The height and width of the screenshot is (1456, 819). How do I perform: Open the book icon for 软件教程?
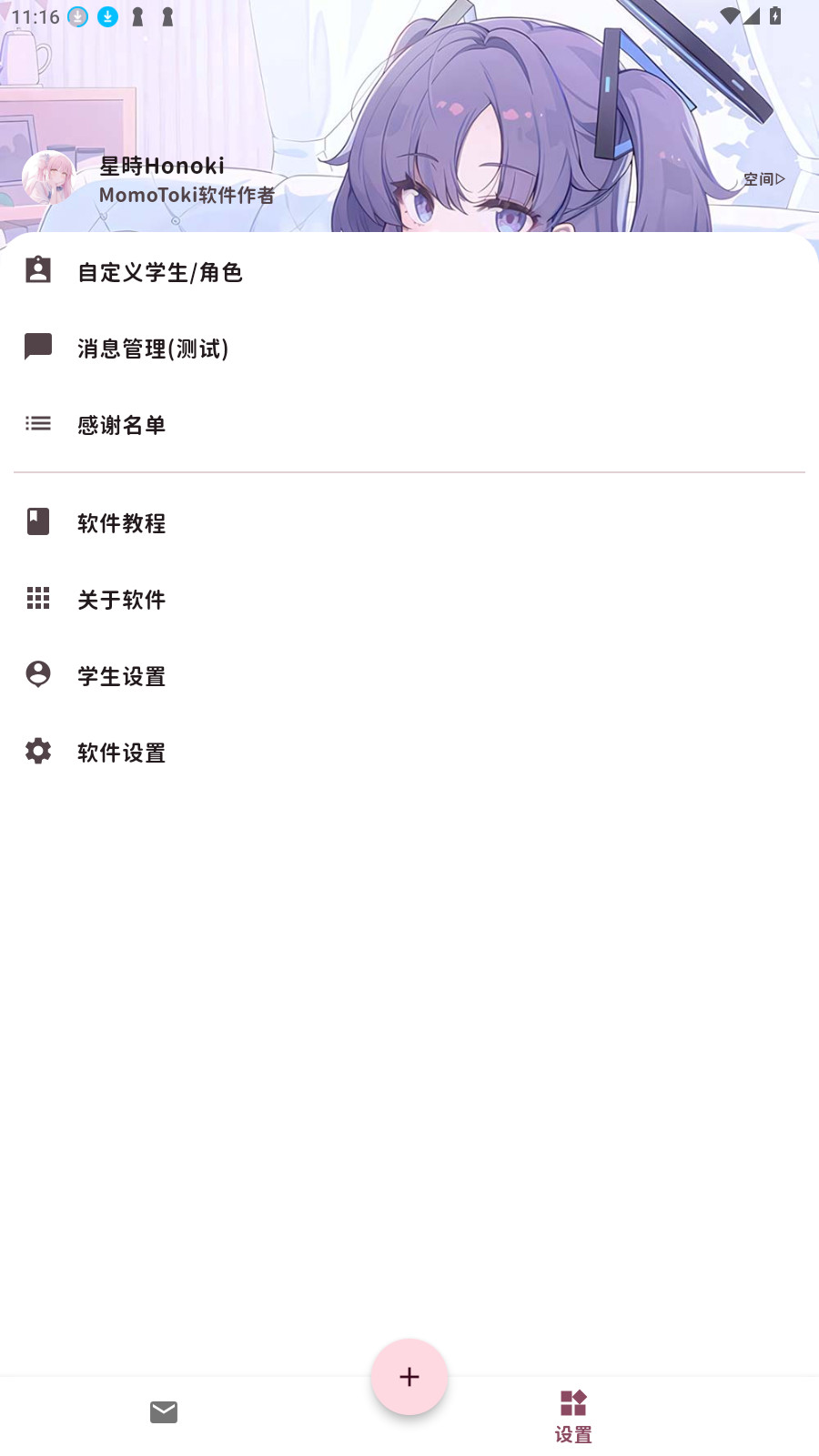tap(37, 521)
